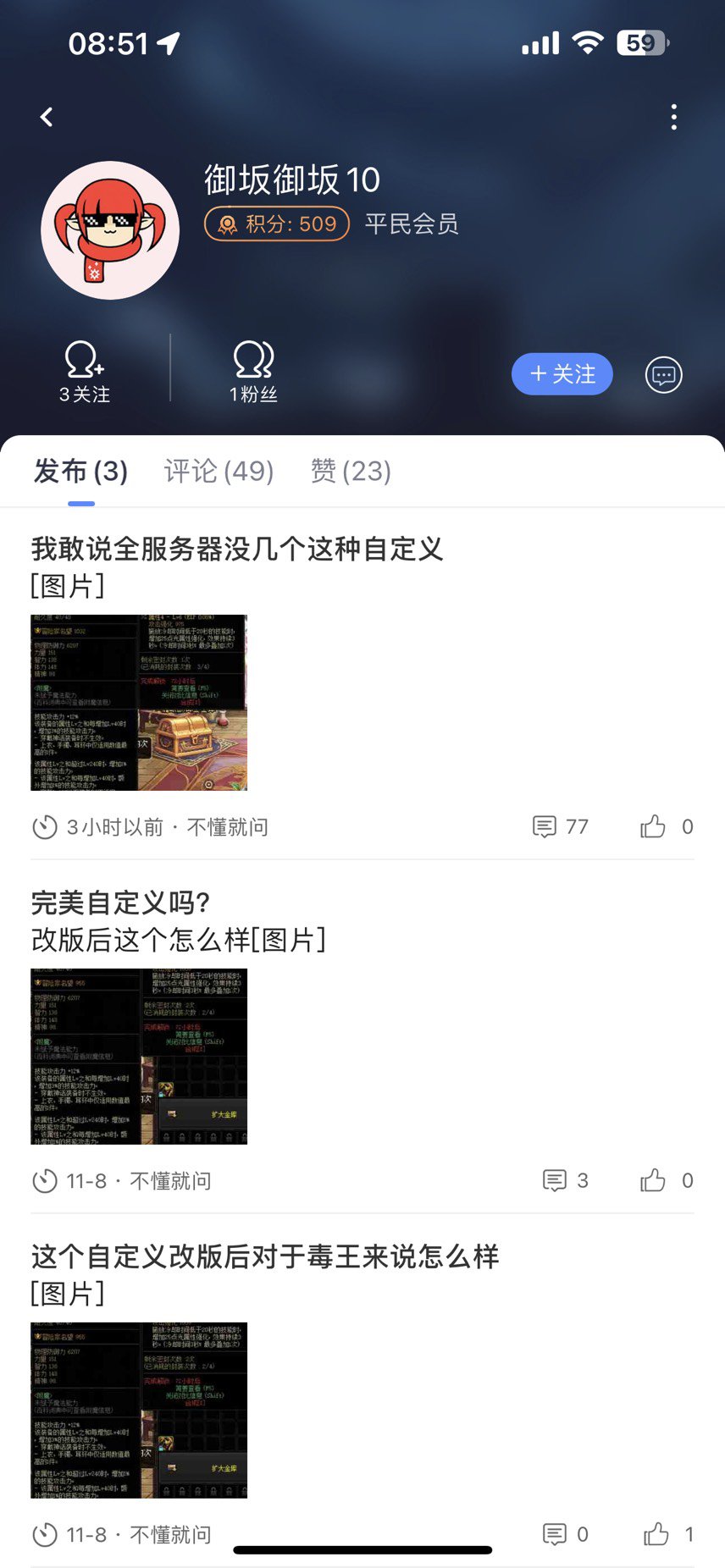
Task: Go back using the top-left arrow
Action: [47, 117]
